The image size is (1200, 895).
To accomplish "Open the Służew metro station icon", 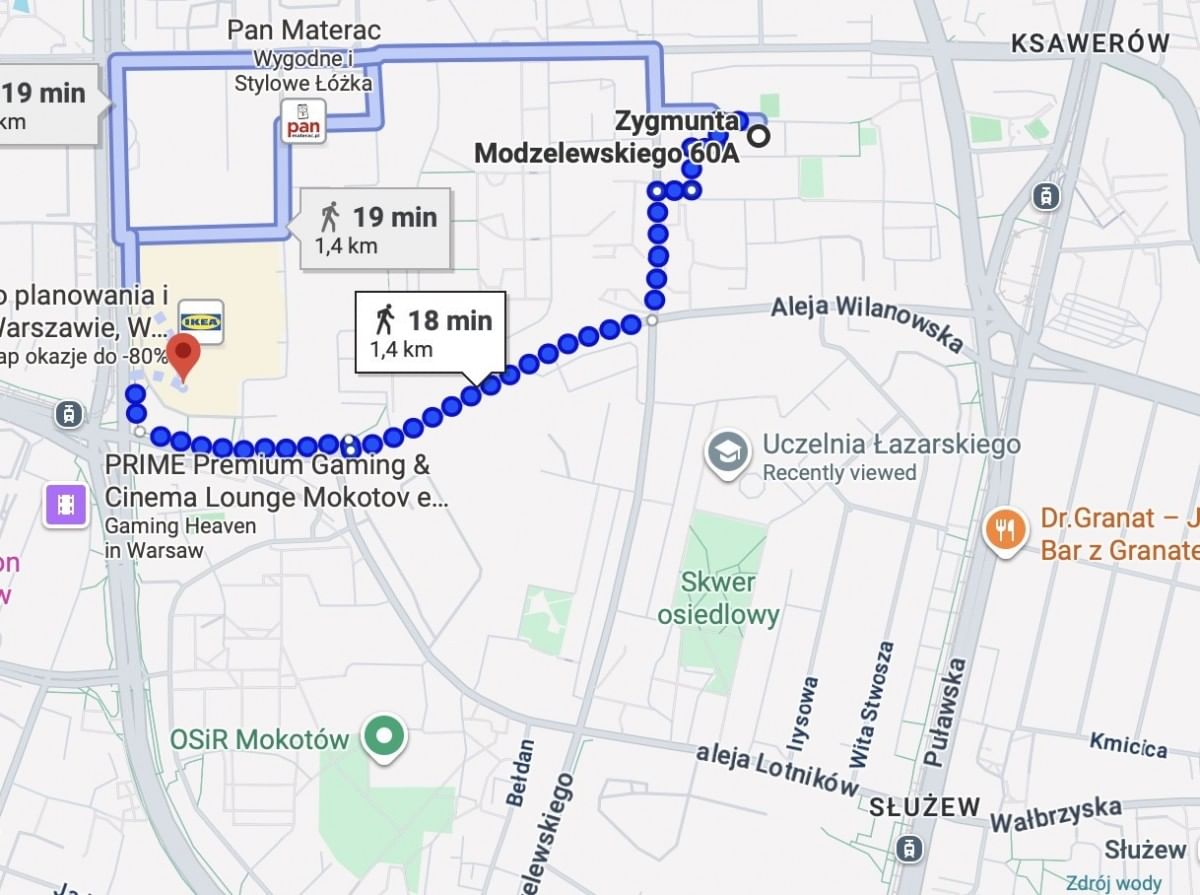I will 908,850.
